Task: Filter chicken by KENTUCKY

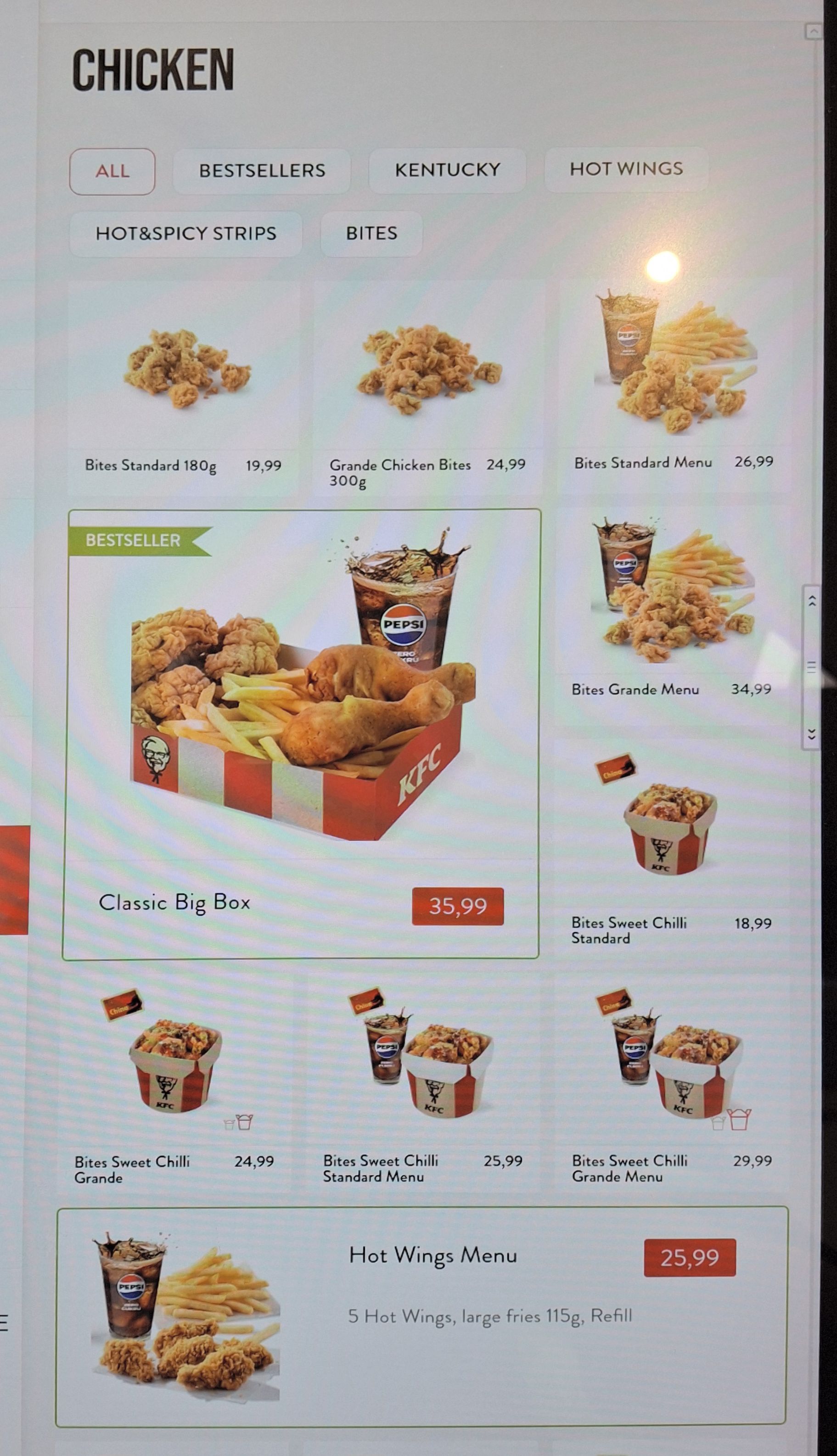Action: point(447,169)
